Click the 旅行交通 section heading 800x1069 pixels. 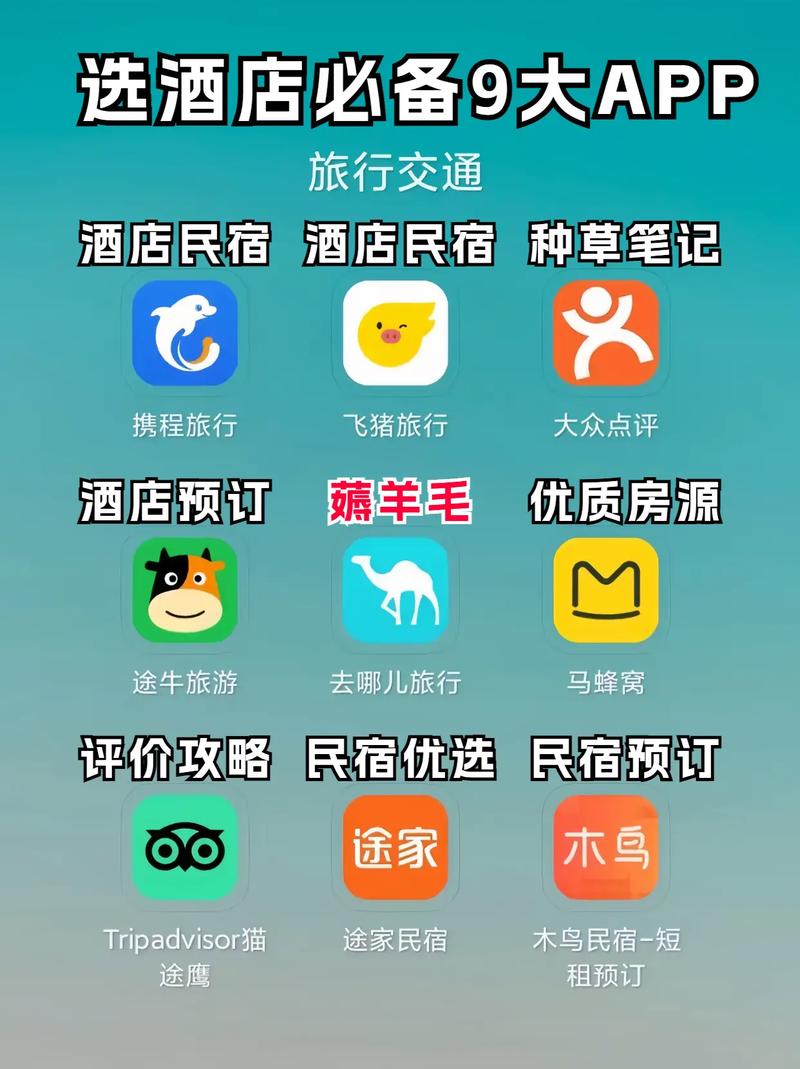click(399, 170)
